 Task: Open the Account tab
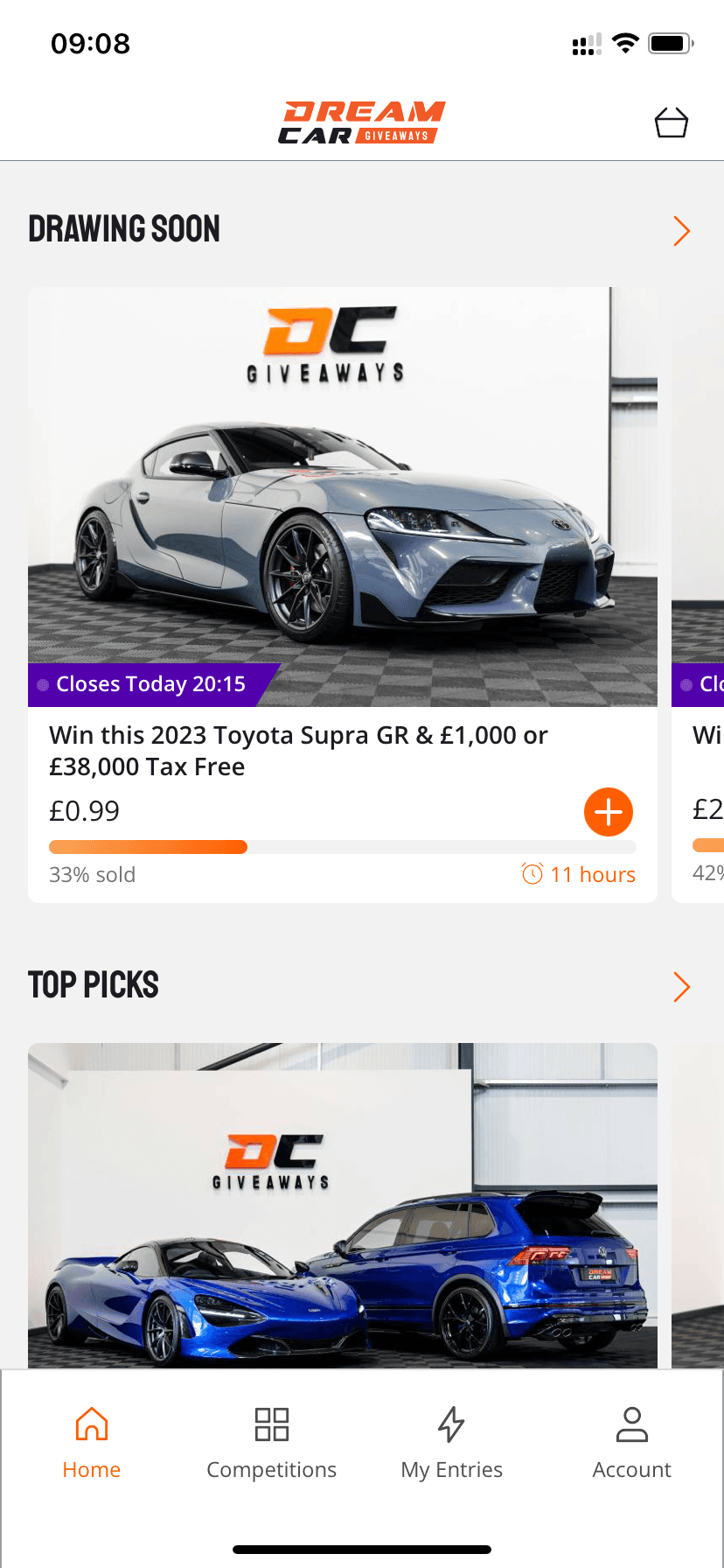coord(631,1442)
